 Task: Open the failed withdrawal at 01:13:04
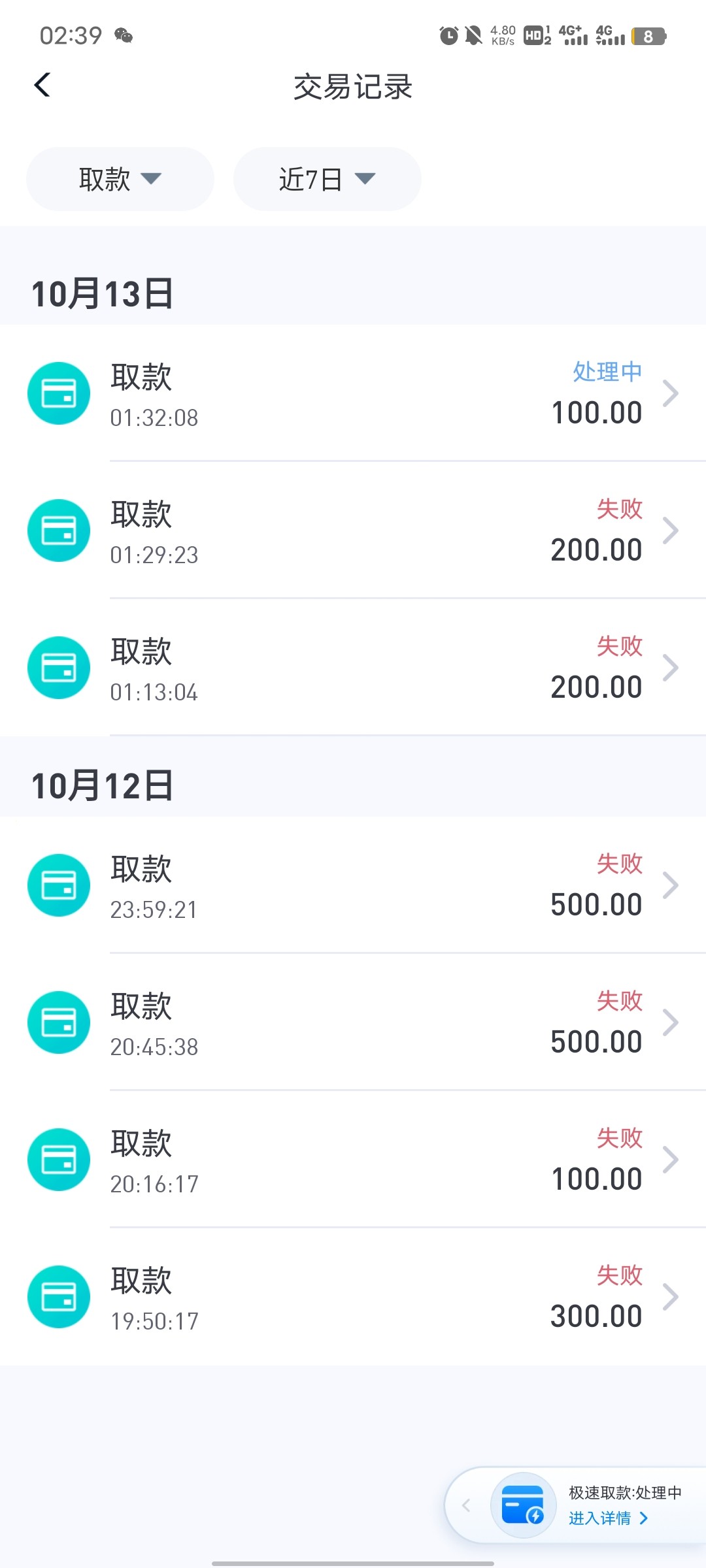tap(353, 668)
